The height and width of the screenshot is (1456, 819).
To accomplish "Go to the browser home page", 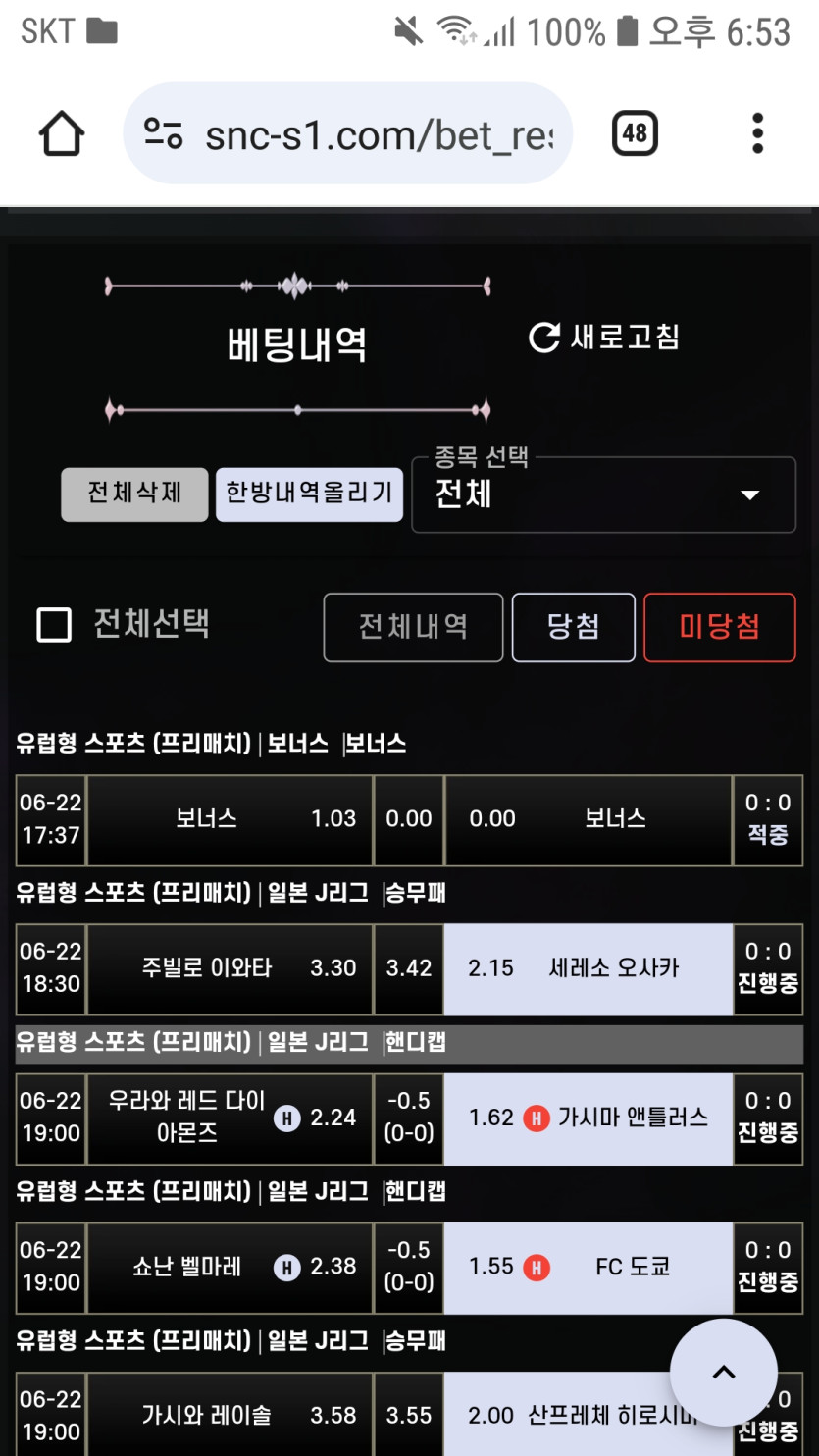I will point(62,133).
